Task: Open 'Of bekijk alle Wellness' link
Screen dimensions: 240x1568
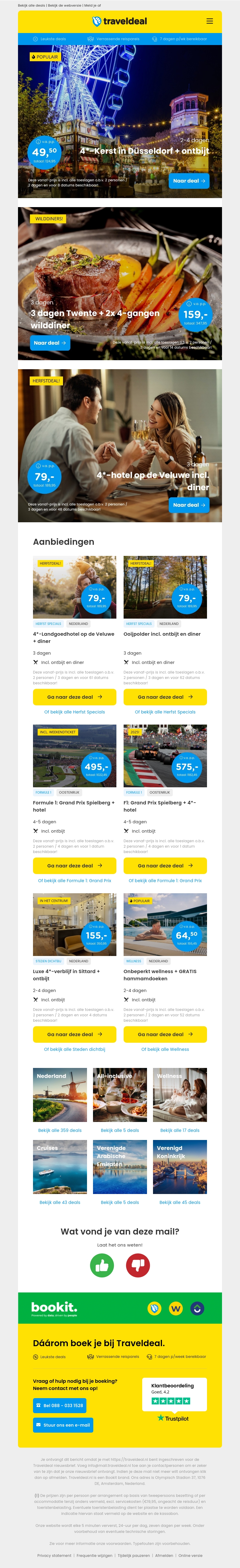Action: [165, 1049]
